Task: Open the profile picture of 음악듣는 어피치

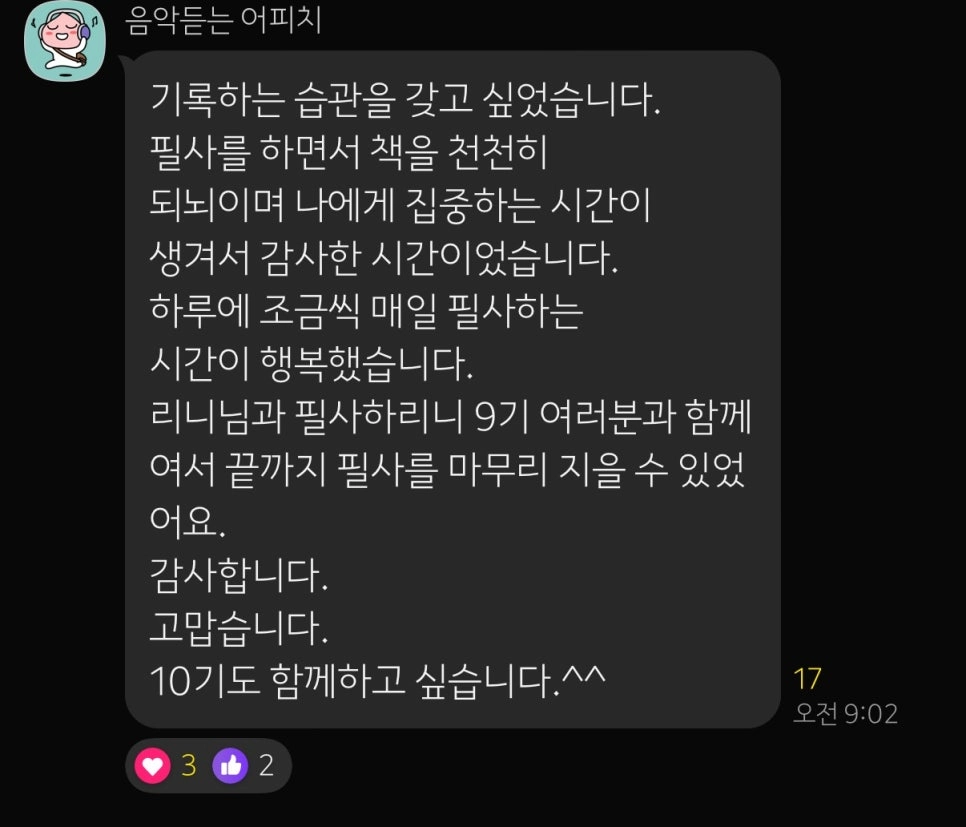Action: [x=64, y=41]
